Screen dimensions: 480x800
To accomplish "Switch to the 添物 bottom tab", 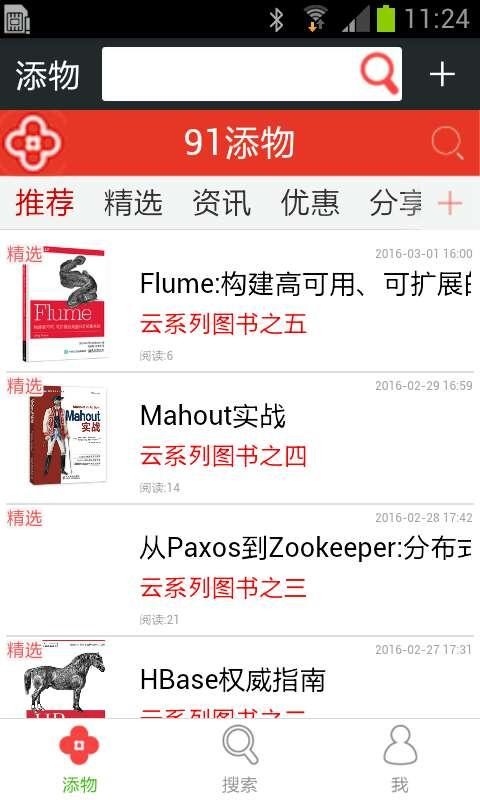I will point(79,759).
